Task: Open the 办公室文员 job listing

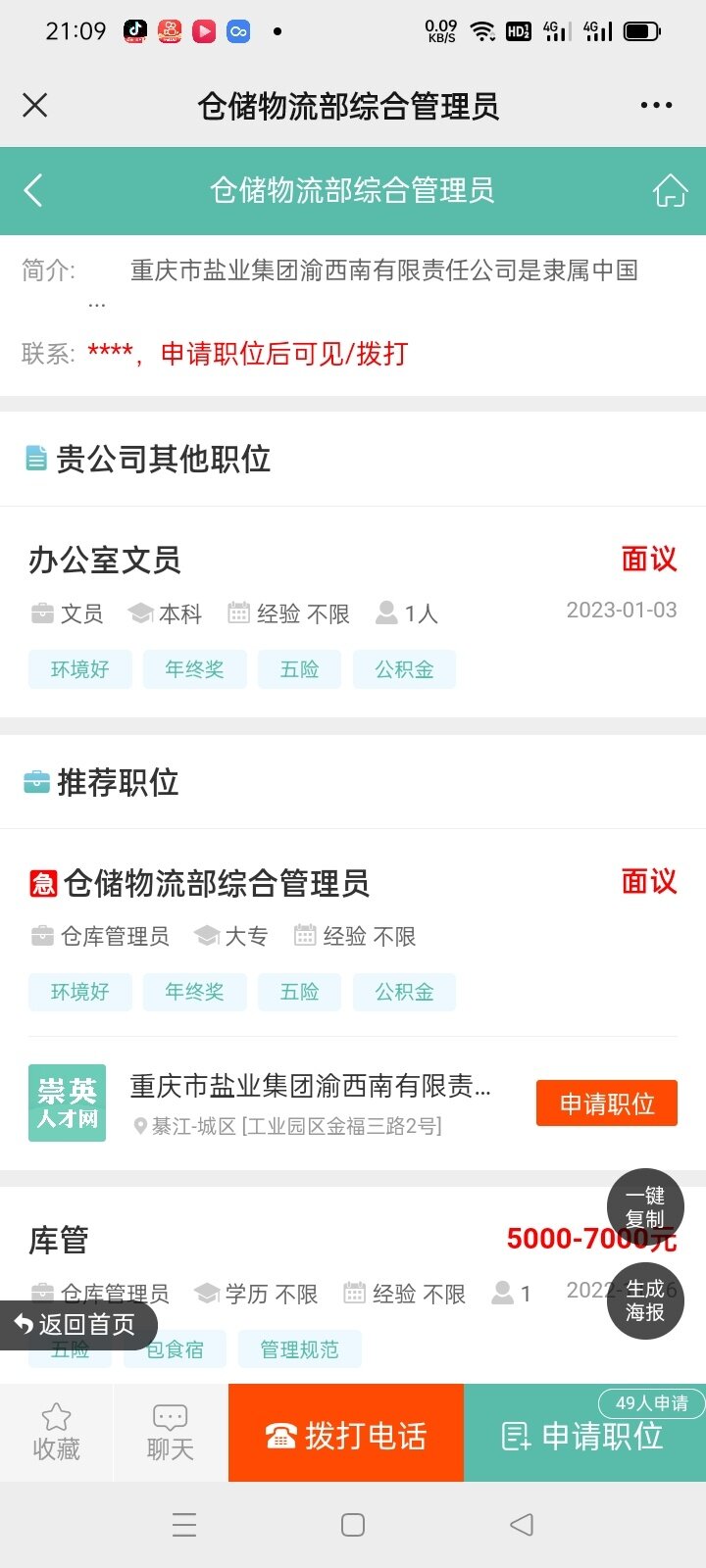Action: coord(353,613)
